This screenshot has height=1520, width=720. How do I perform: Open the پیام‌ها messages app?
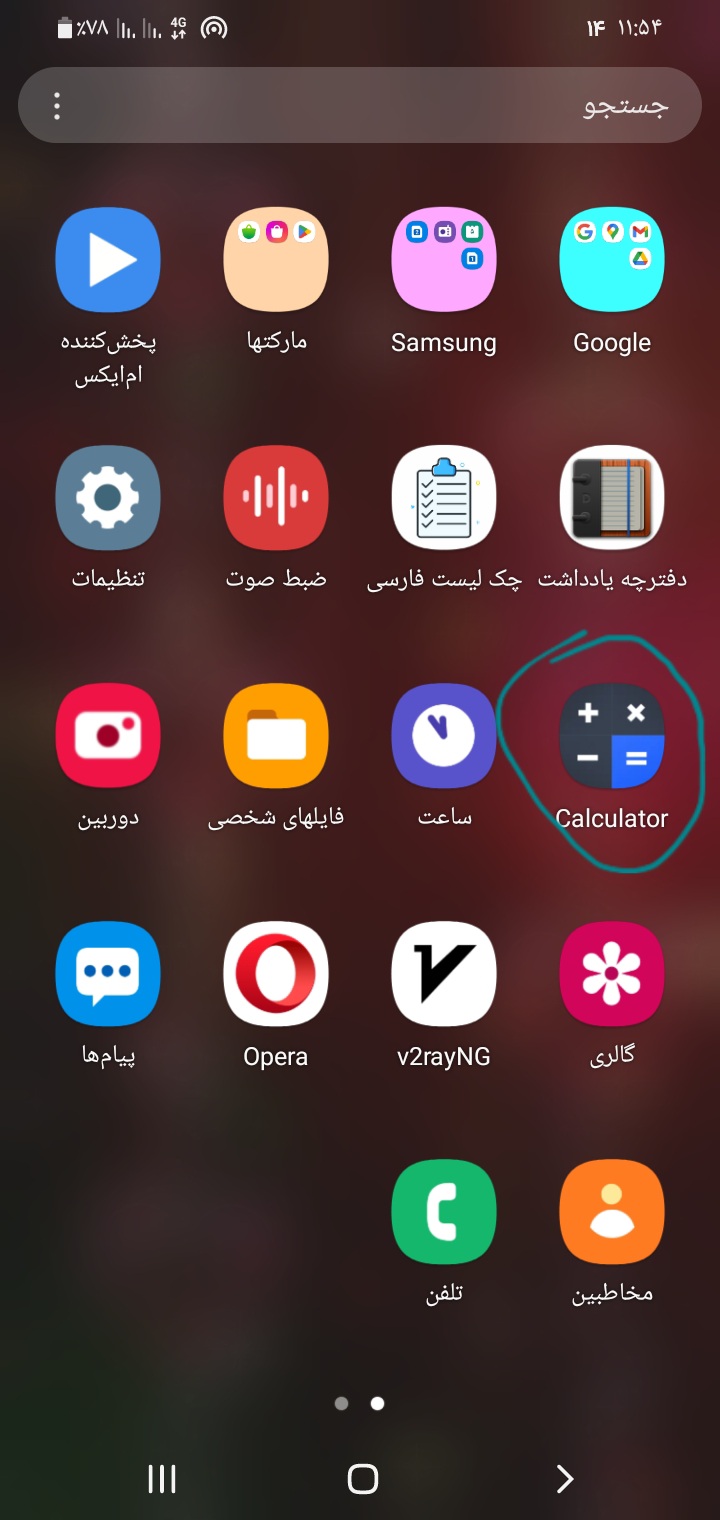click(108, 974)
